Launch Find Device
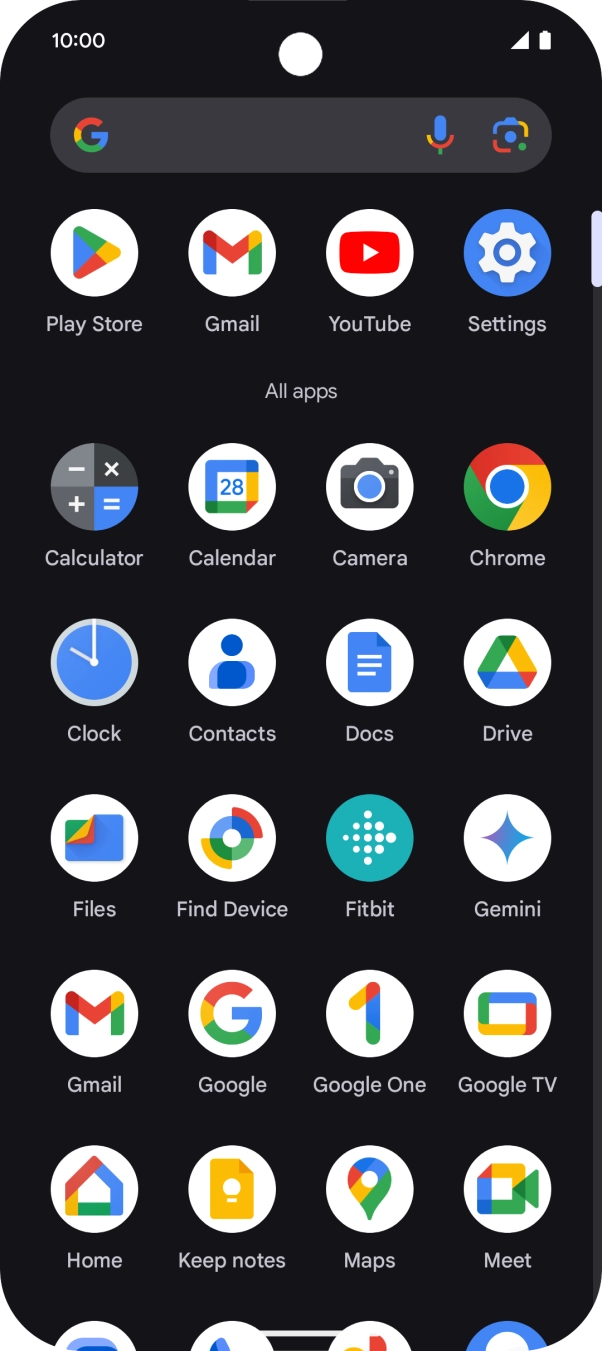Screen dimensions: 602x1351 click(x=232, y=838)
